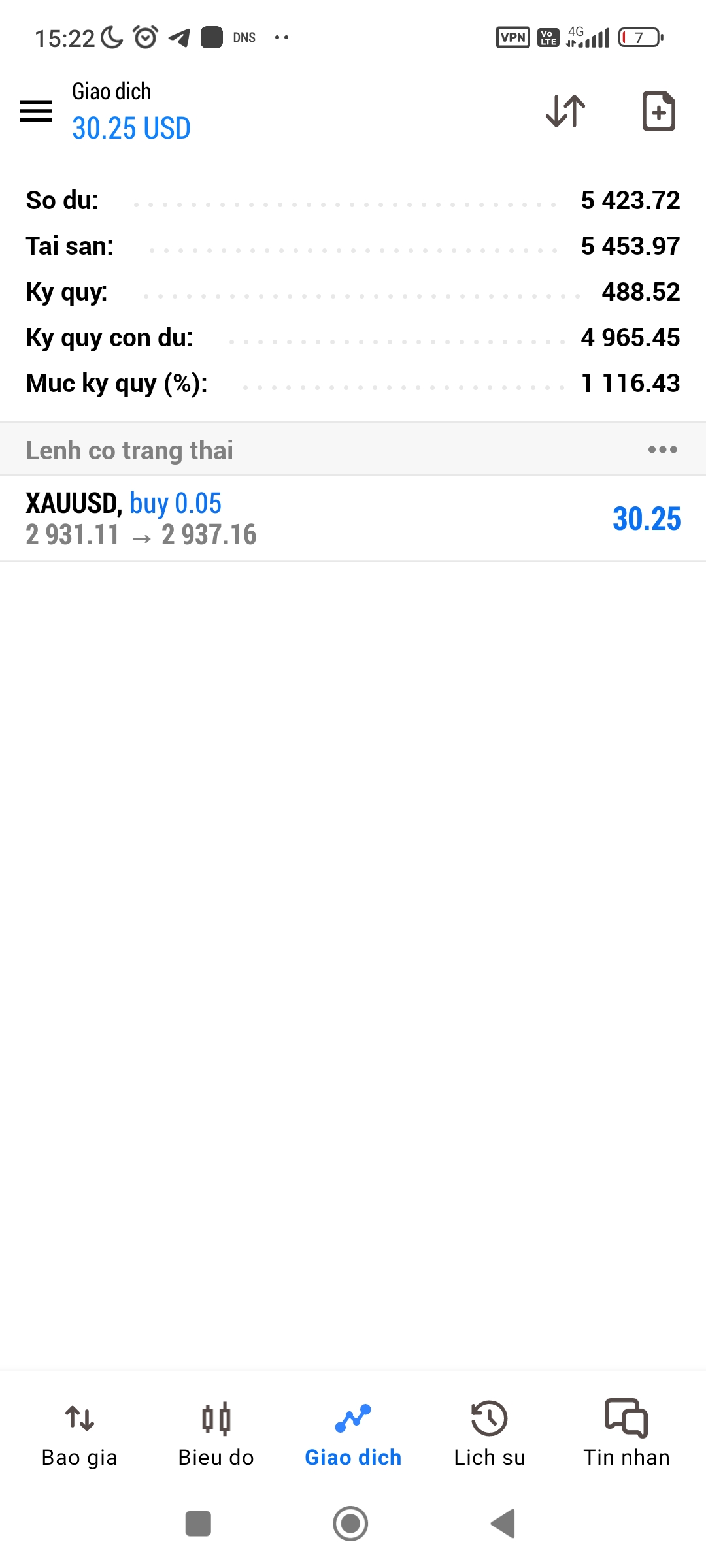
Task: Tap the system back button
Action: point(503,1524)
